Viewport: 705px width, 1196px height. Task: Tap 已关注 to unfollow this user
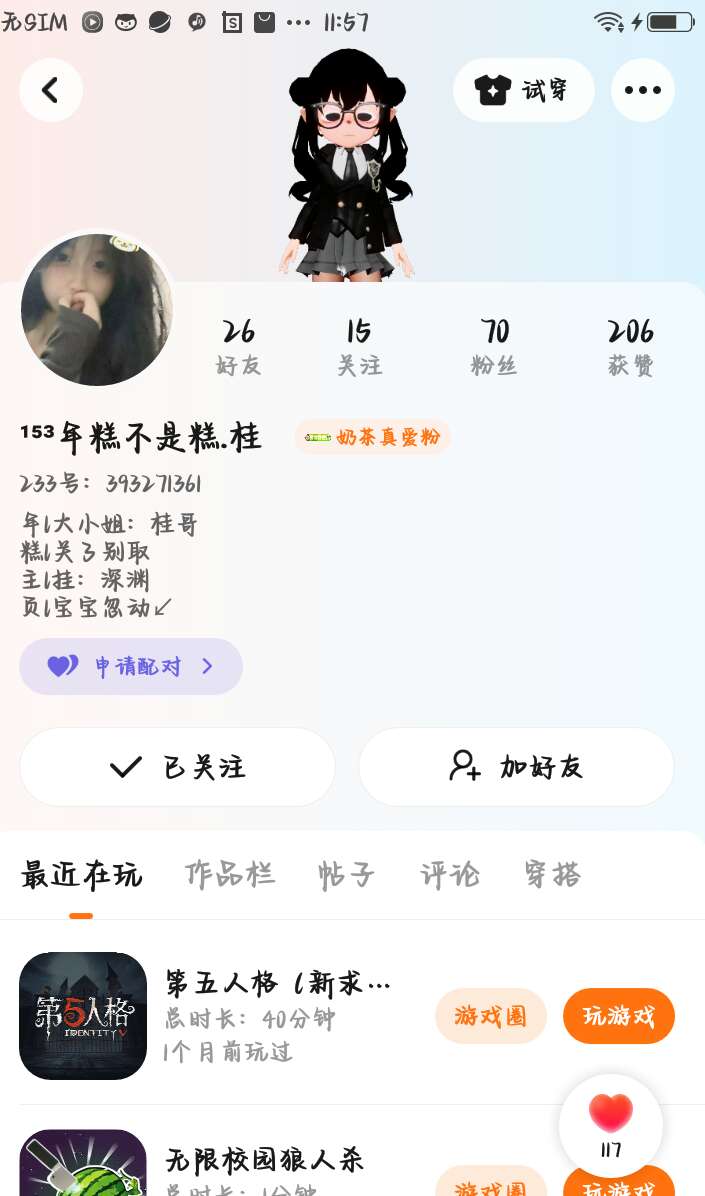(x=177, y=767)
